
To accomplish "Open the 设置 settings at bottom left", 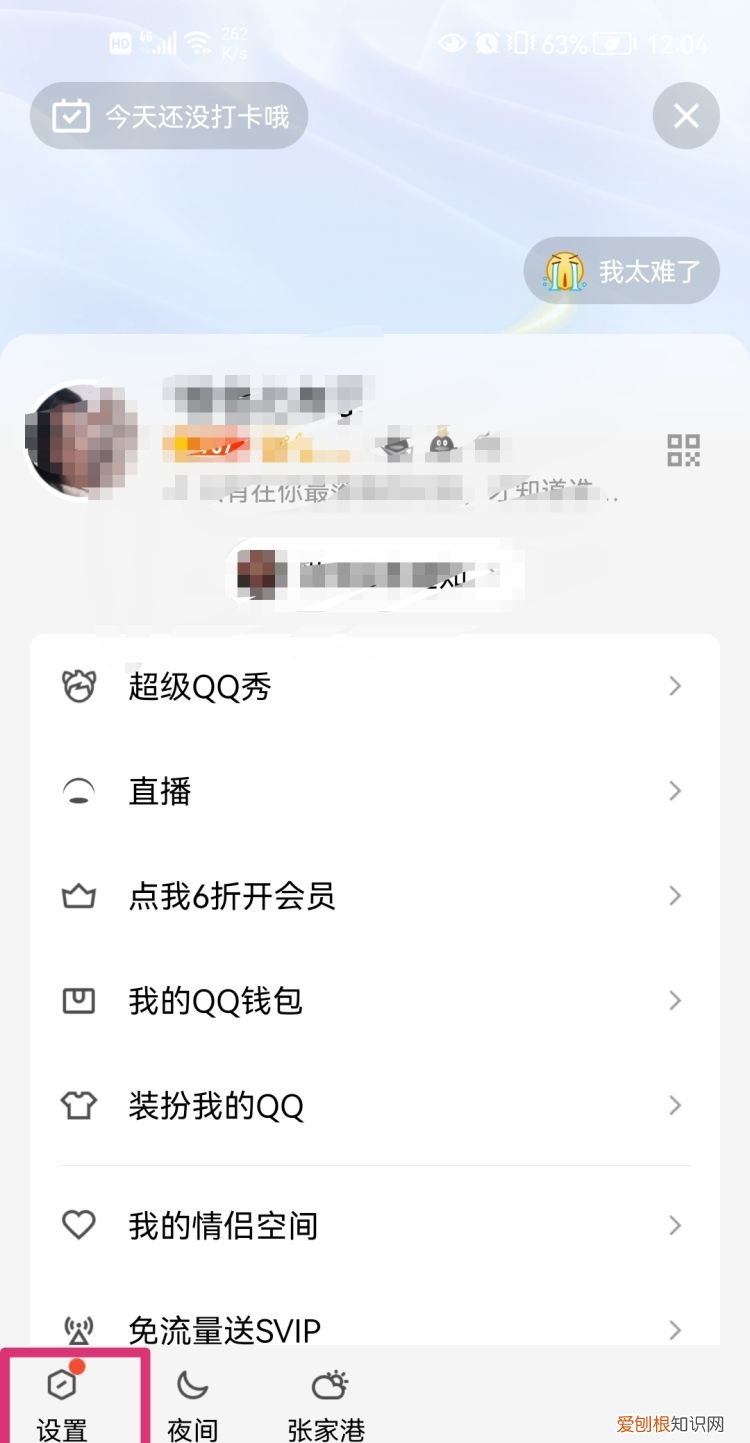I will coord(62,1400).
